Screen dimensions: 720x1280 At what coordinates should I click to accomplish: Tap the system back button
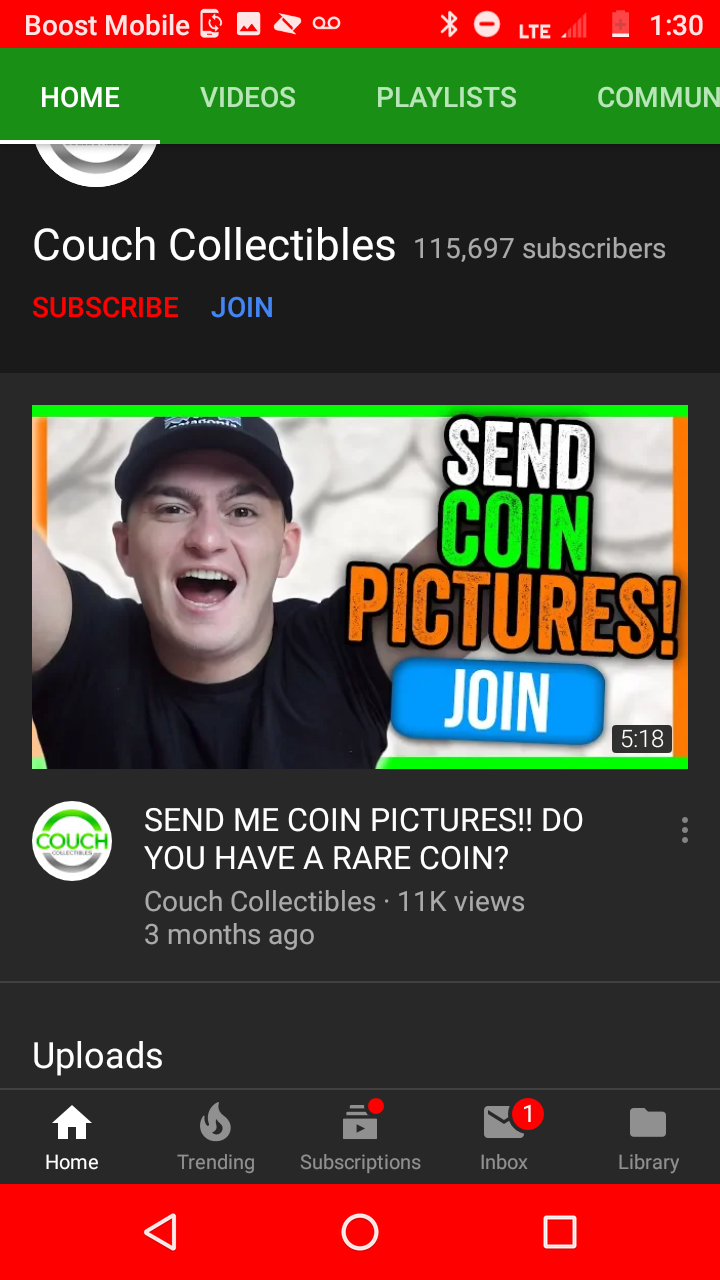click(x=160, y=1232)
